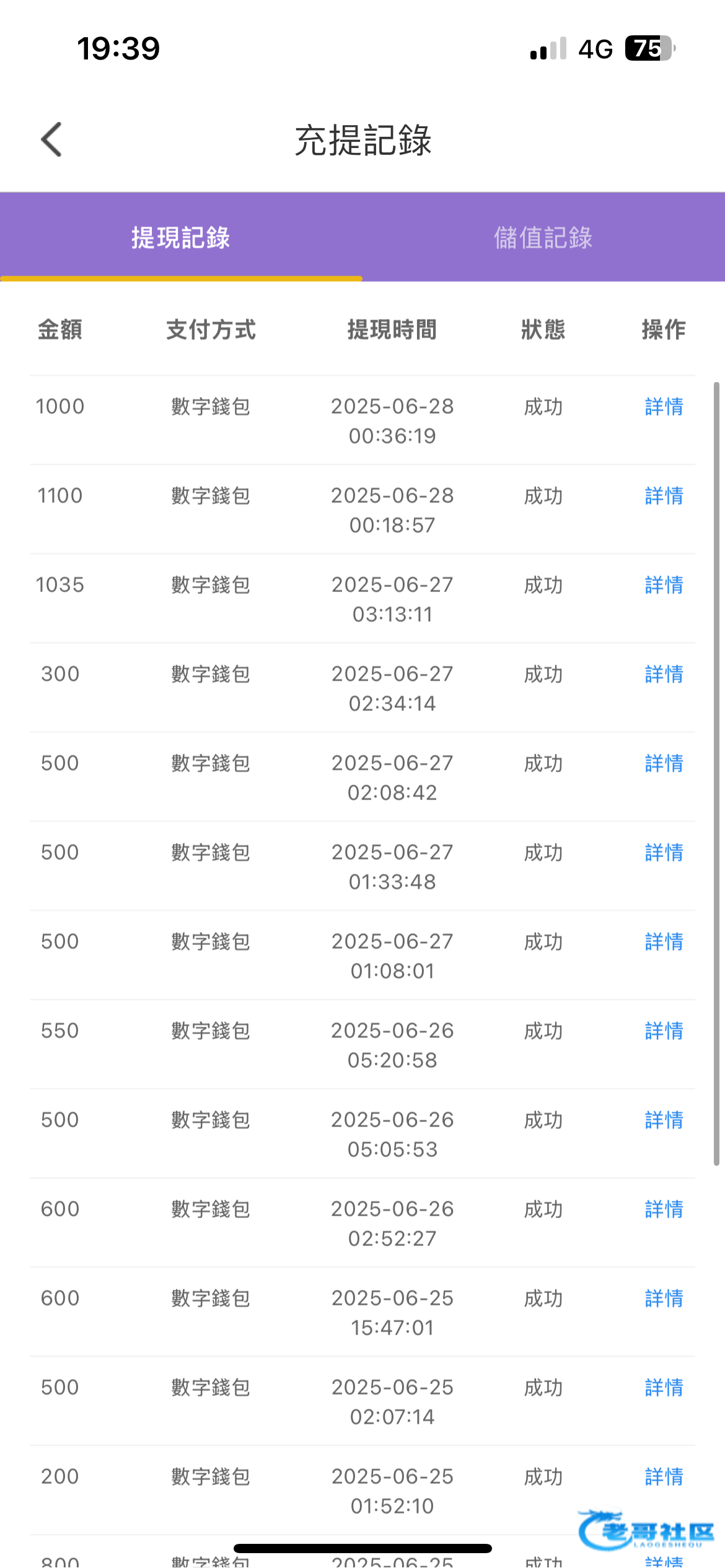Screen dimensions: 725x1568
Task: Go back using the top-left arrow
Action: 51,139
